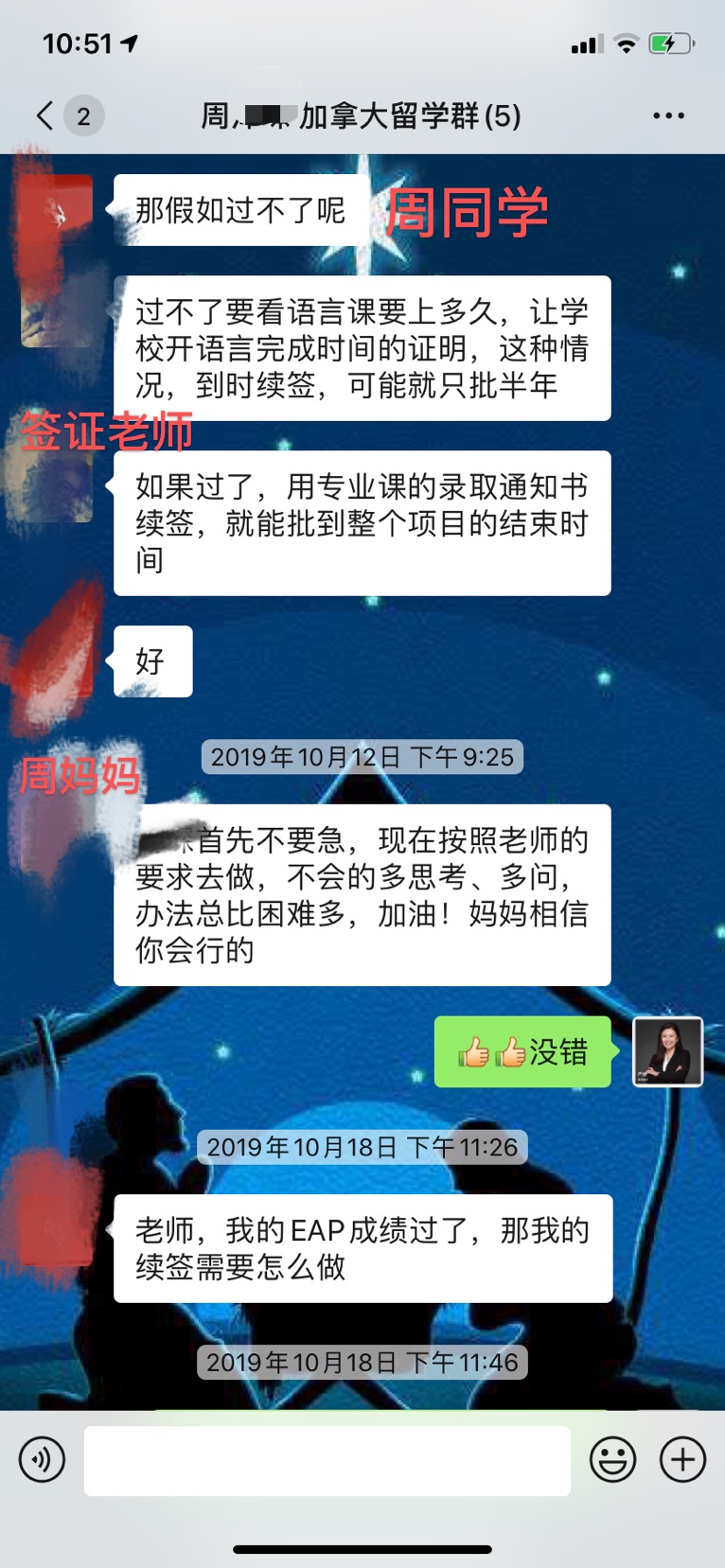Open the emoji sticker panel

pyautogui.click(x=613, y=1460)
